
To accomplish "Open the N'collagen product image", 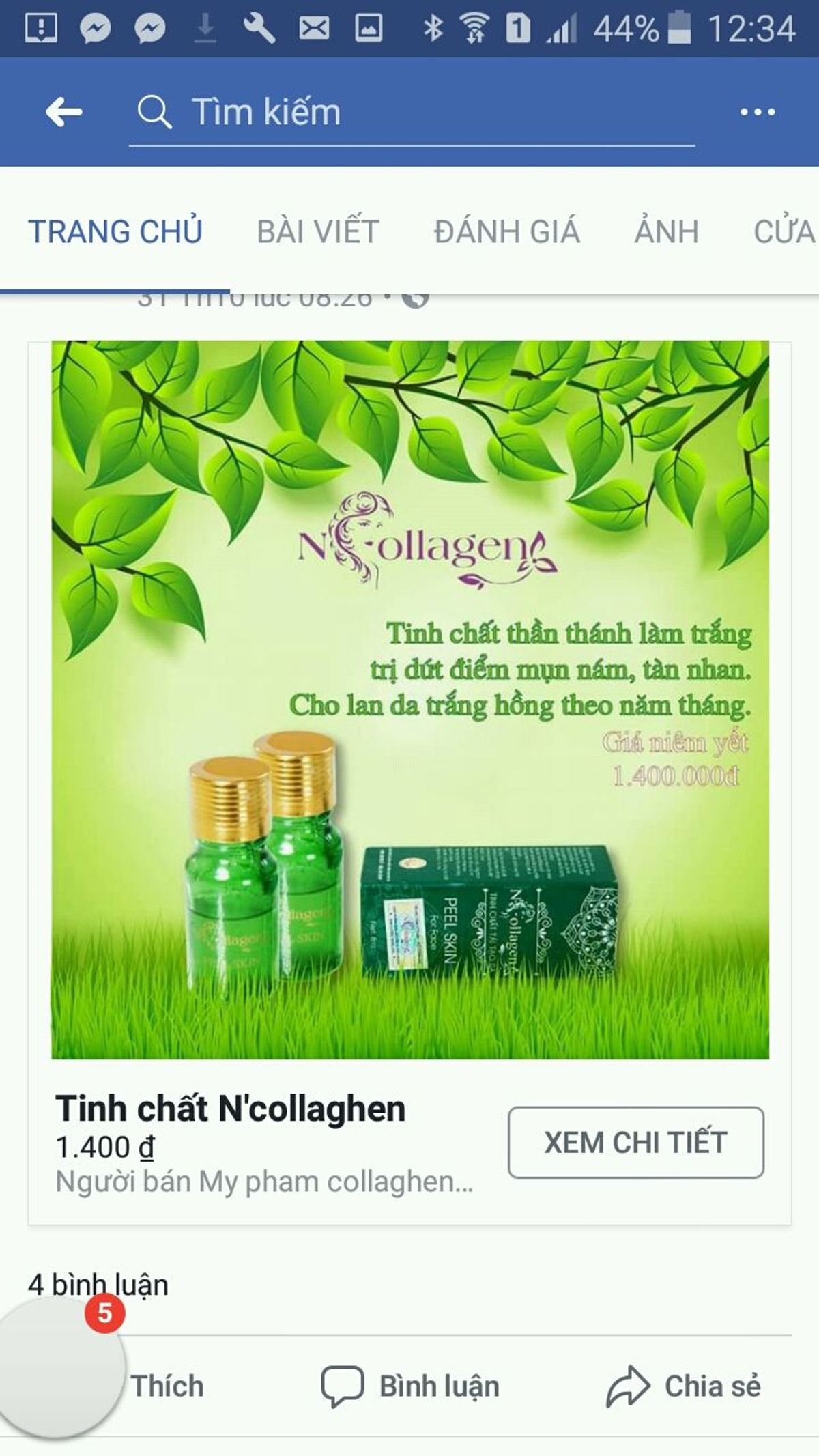I will tap(409, 700).
